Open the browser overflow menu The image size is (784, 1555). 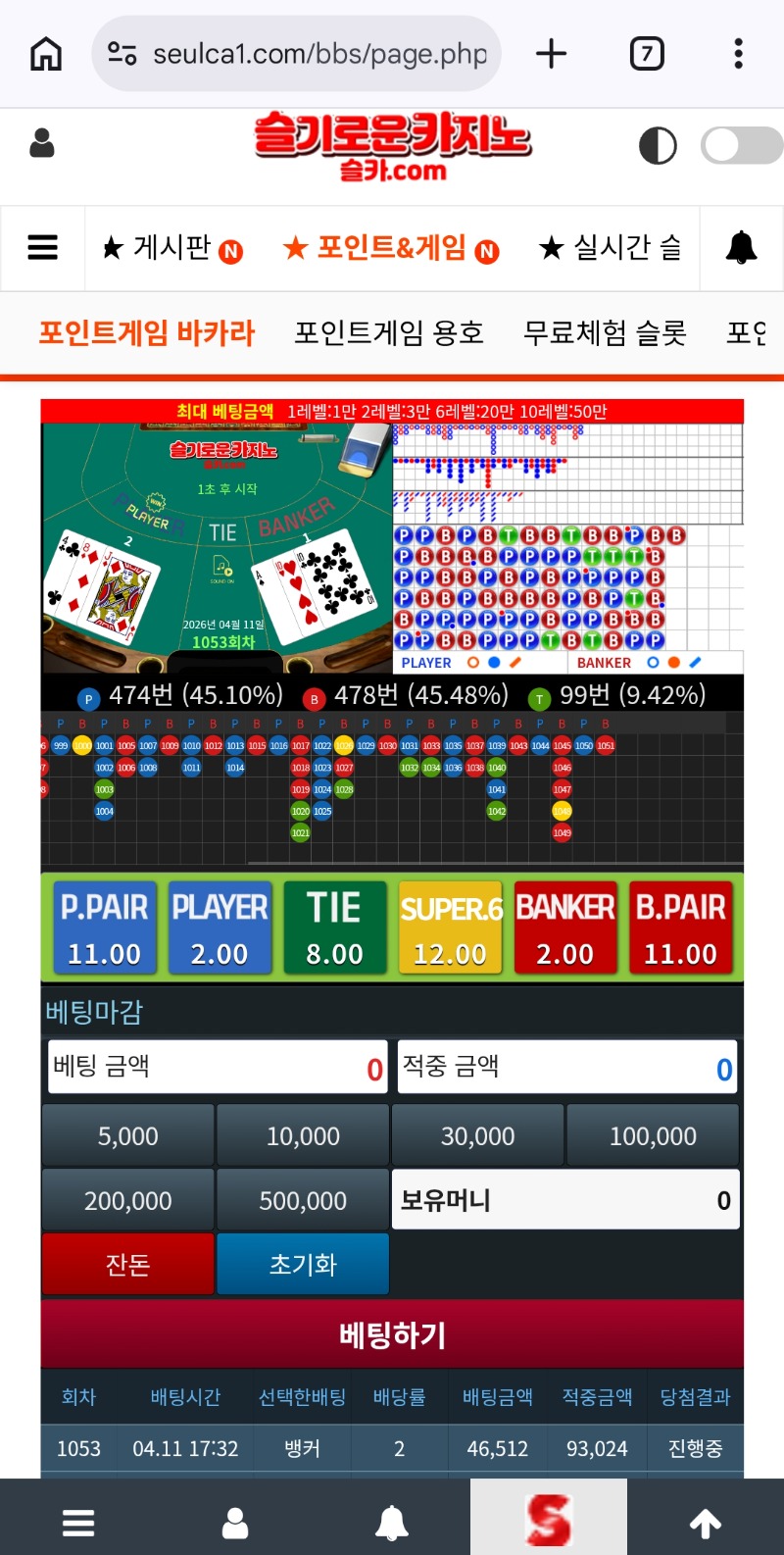click(x=738, y=53)
